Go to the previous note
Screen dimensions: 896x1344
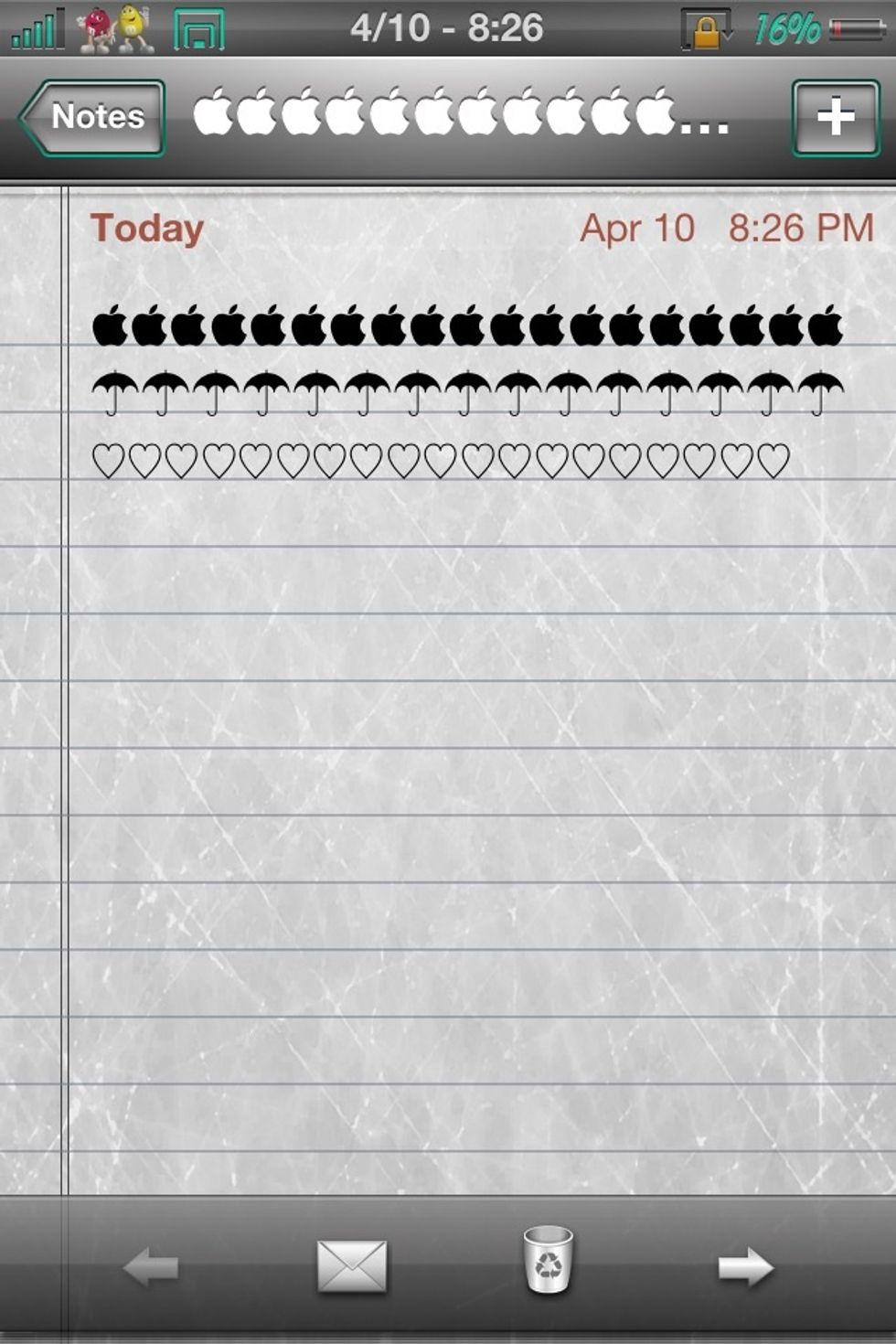click(151, 1267)
